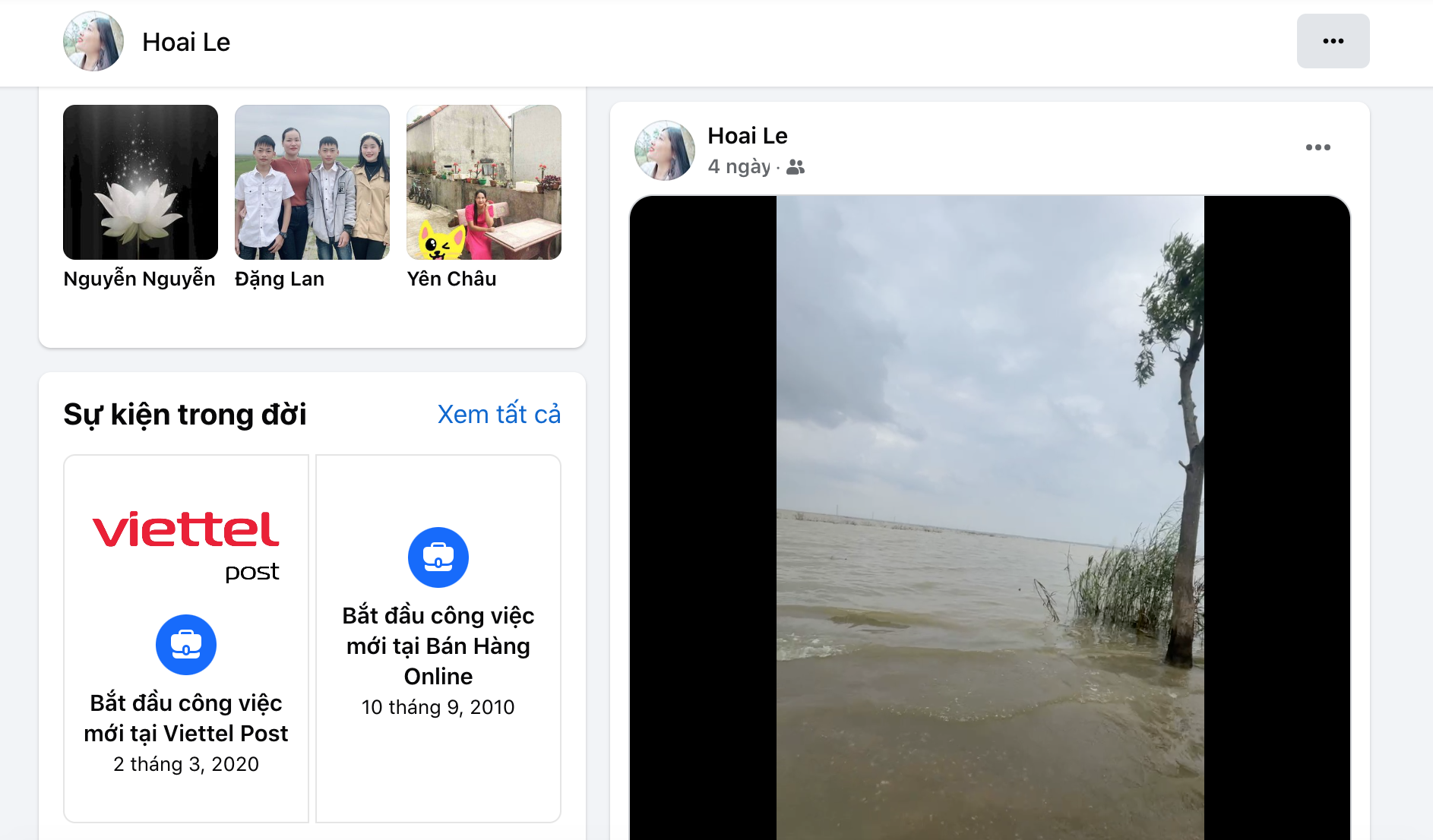Tap Hoai Le's name on the post
This screenshot has width=1433, height=840.
[748, 136]
